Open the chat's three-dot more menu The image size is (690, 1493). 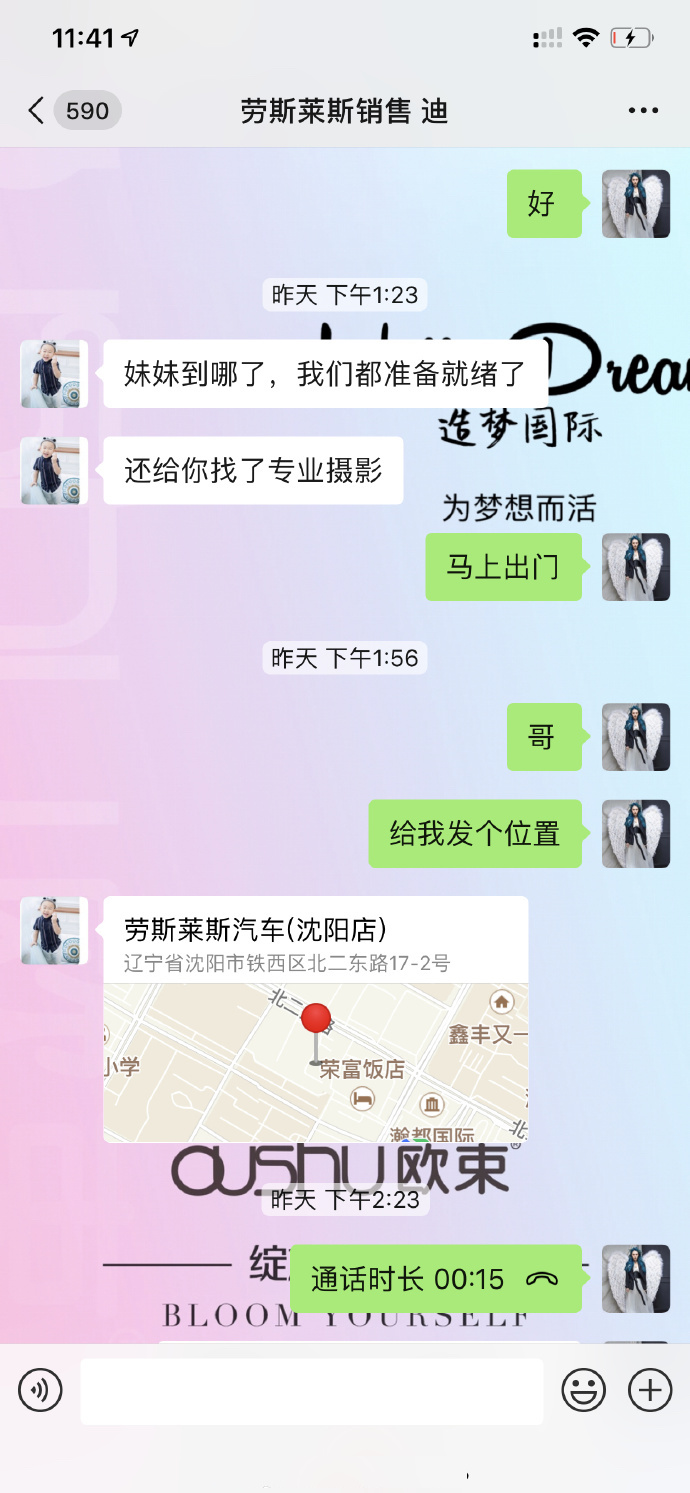(x=643, y=110)
